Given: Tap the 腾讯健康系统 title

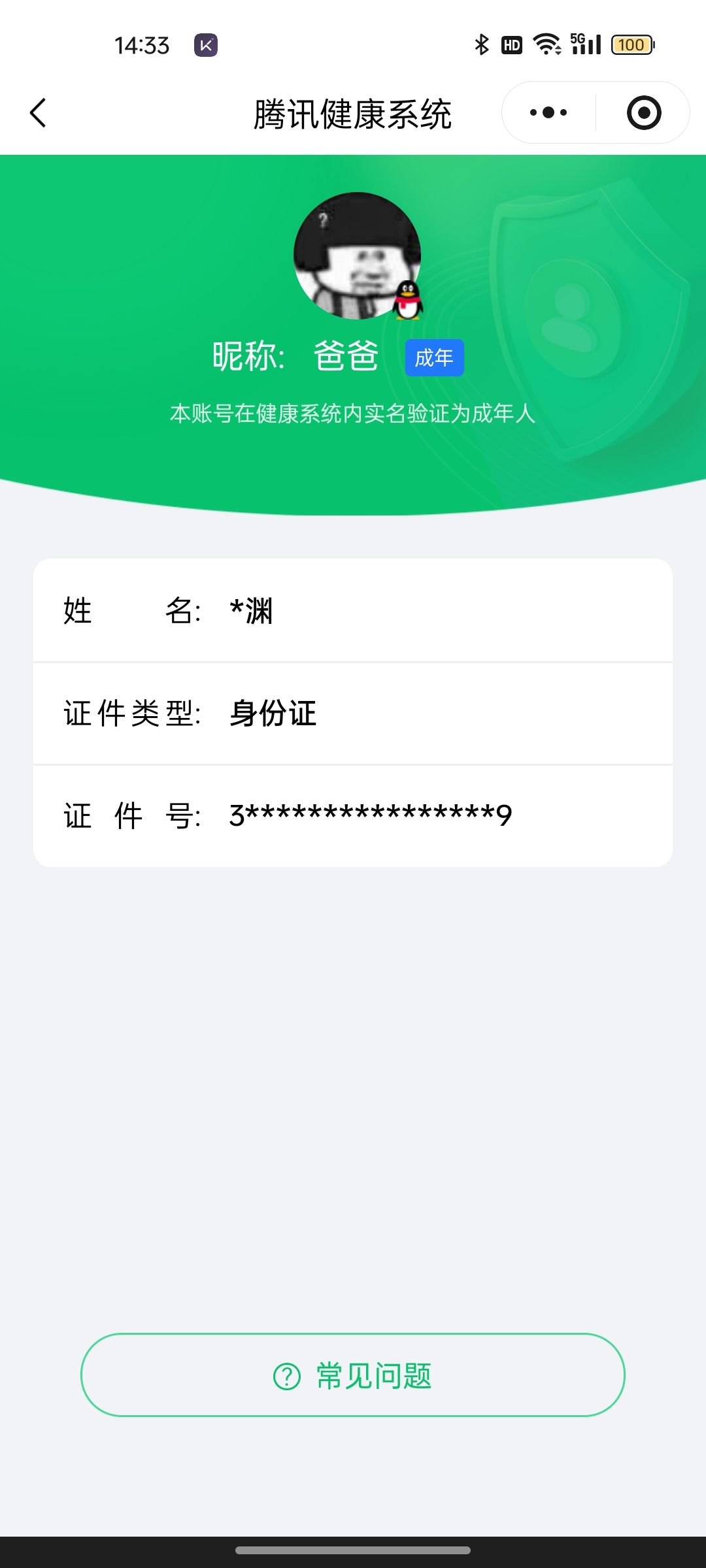Looking at the screenshot, I should (x=353, y=112).
